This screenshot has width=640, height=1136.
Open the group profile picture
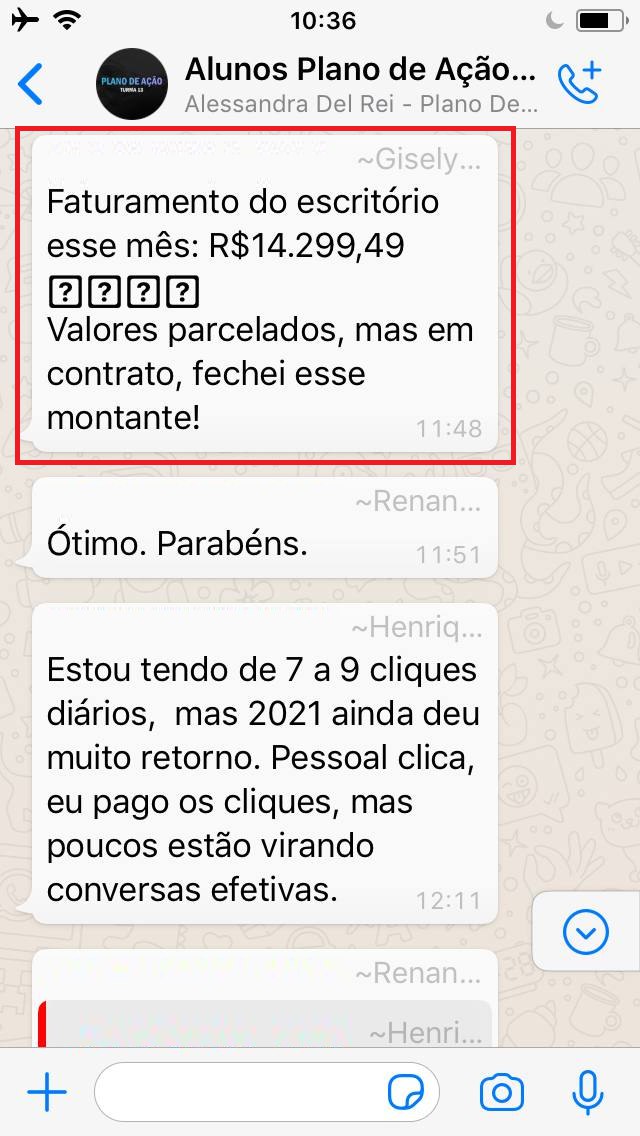[x=131, y=84]
